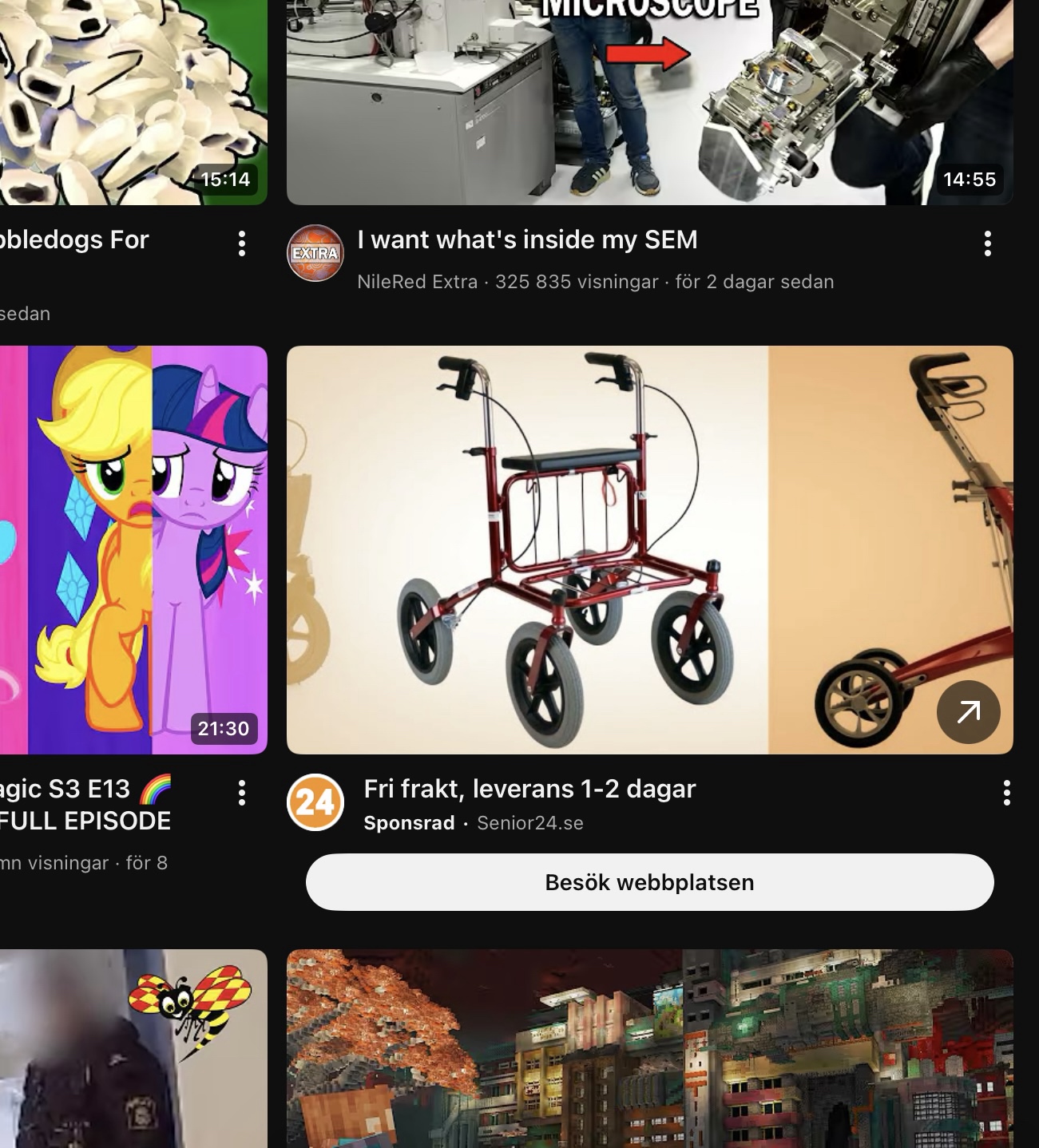This screenshot has height=1148, width=1039.
Task: Open options menu for SEM video
Action: [988, 243]
